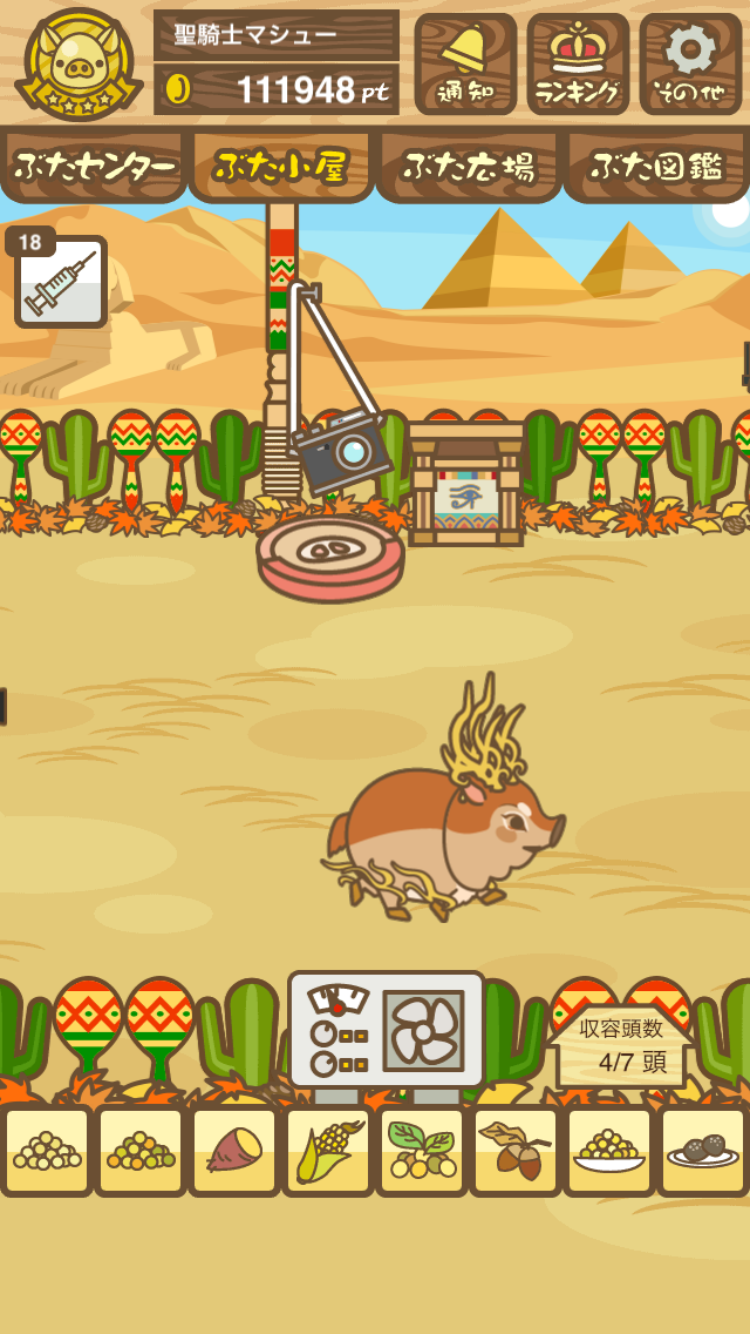Switch to the ぶた図鑑 tab

click(656, 166)
